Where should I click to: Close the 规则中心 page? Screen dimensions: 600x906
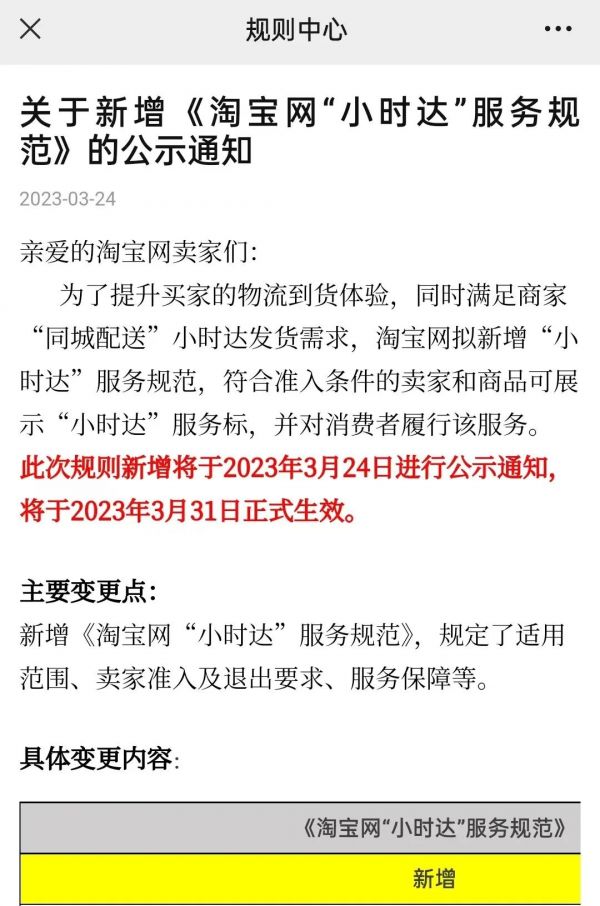click(x=31, y=29)
